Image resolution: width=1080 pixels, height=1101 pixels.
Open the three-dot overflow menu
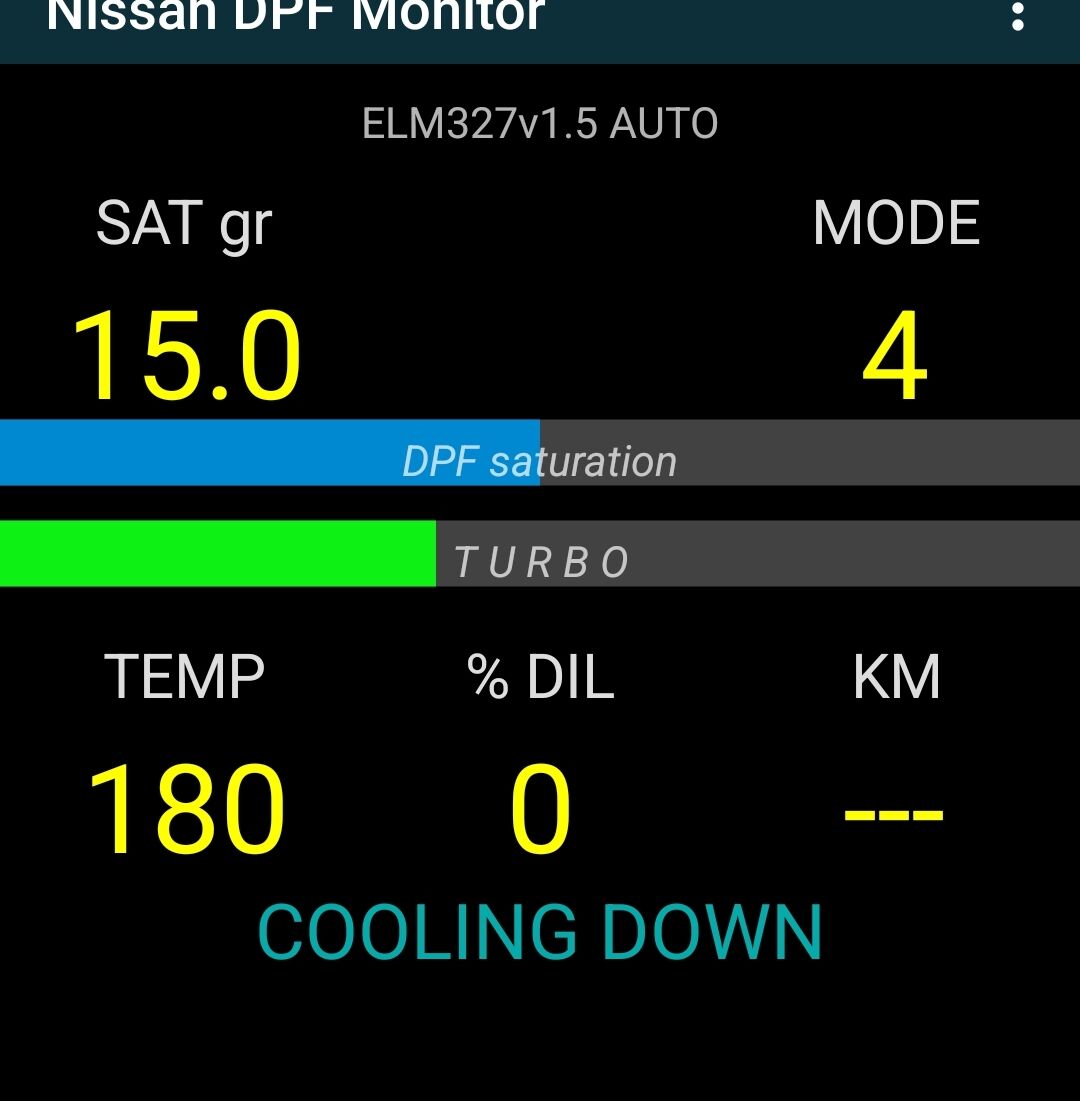click(1018, 16)
